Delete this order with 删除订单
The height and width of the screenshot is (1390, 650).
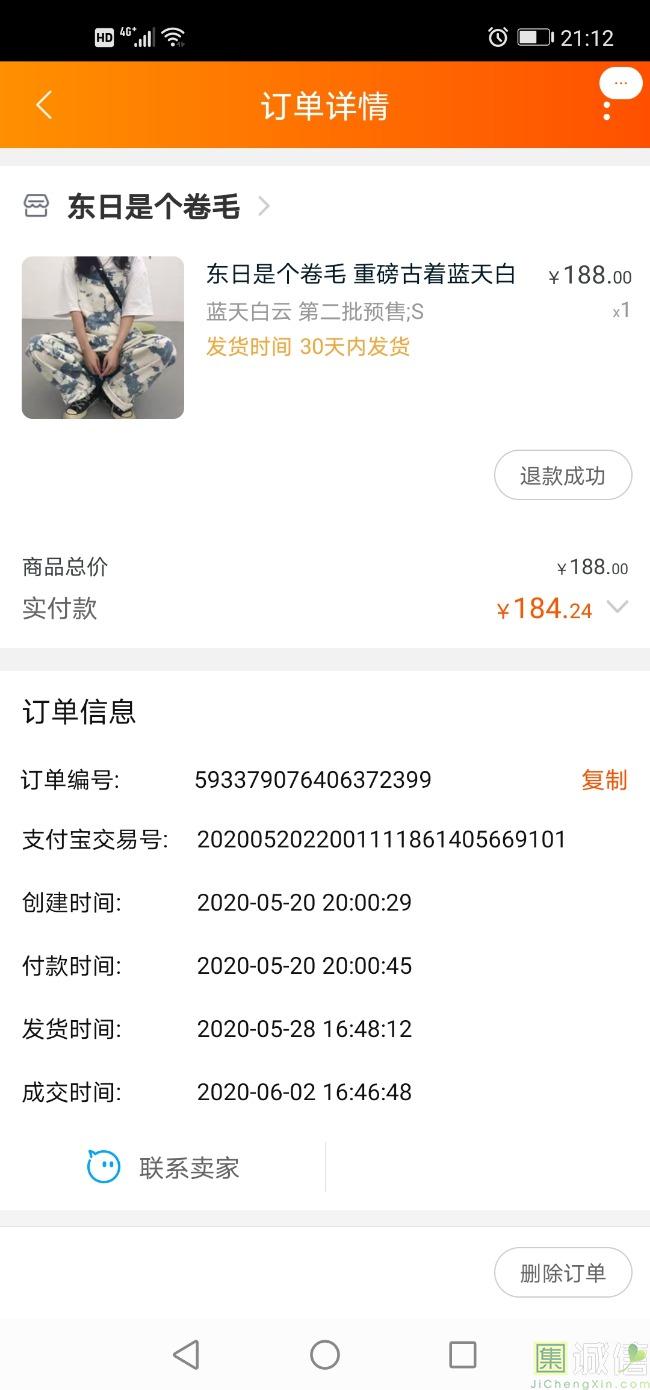click(x=563, y=1273)
